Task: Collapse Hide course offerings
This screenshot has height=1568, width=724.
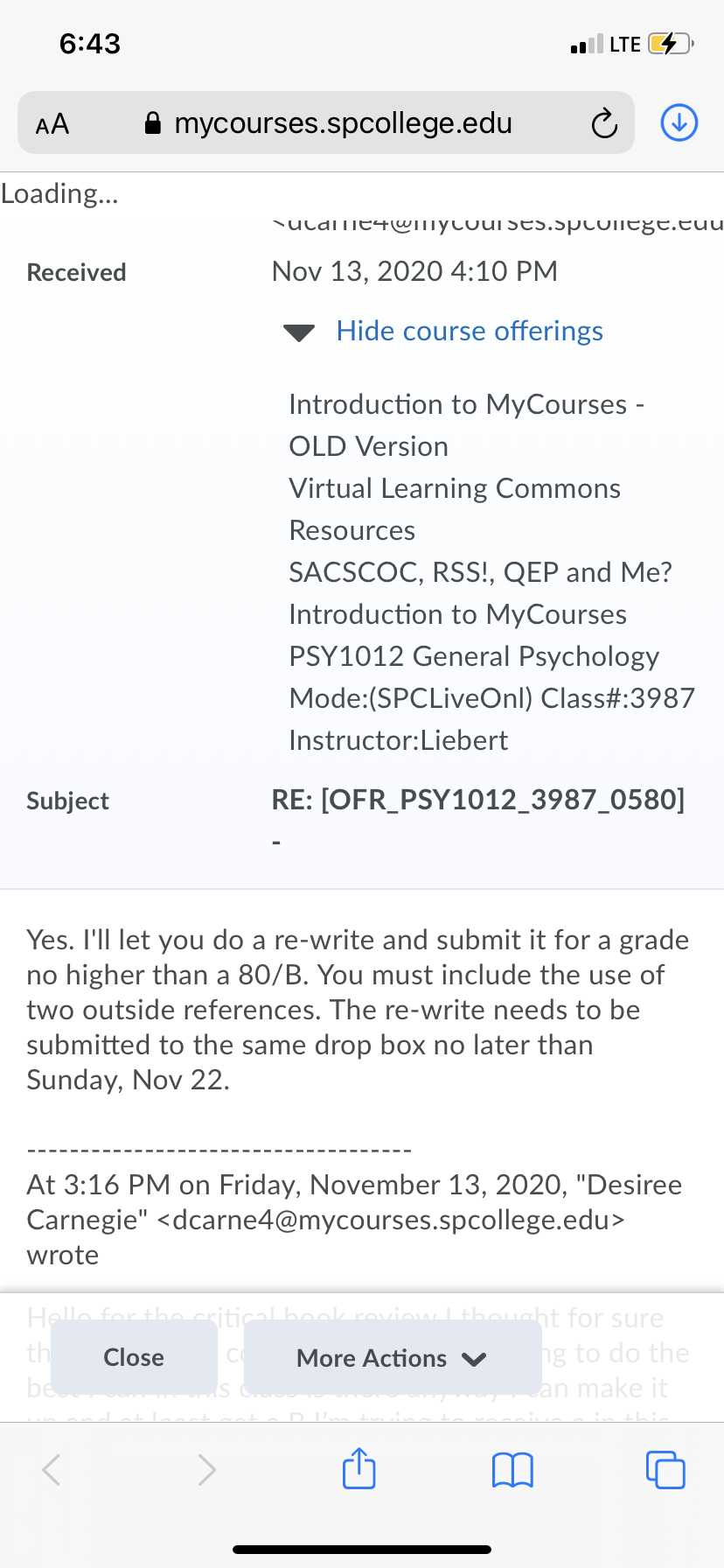Action: click(443, 332)
